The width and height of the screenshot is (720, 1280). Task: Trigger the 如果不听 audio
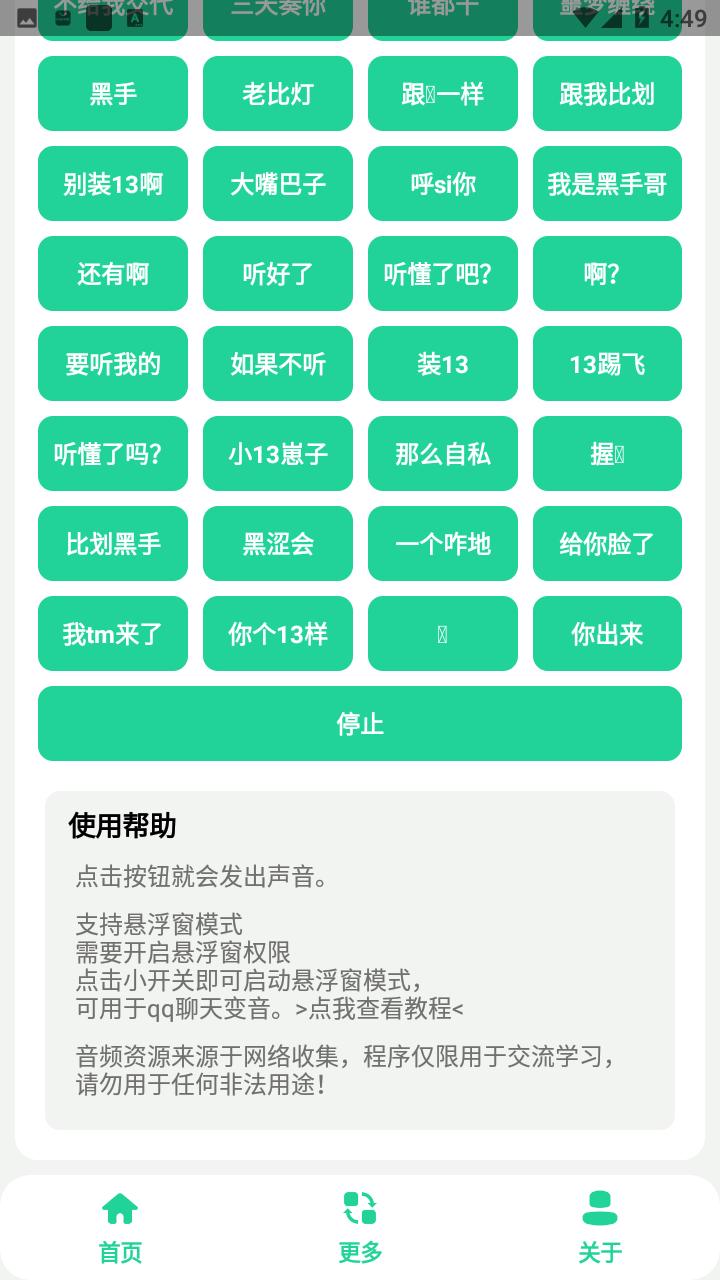point(278,364)
